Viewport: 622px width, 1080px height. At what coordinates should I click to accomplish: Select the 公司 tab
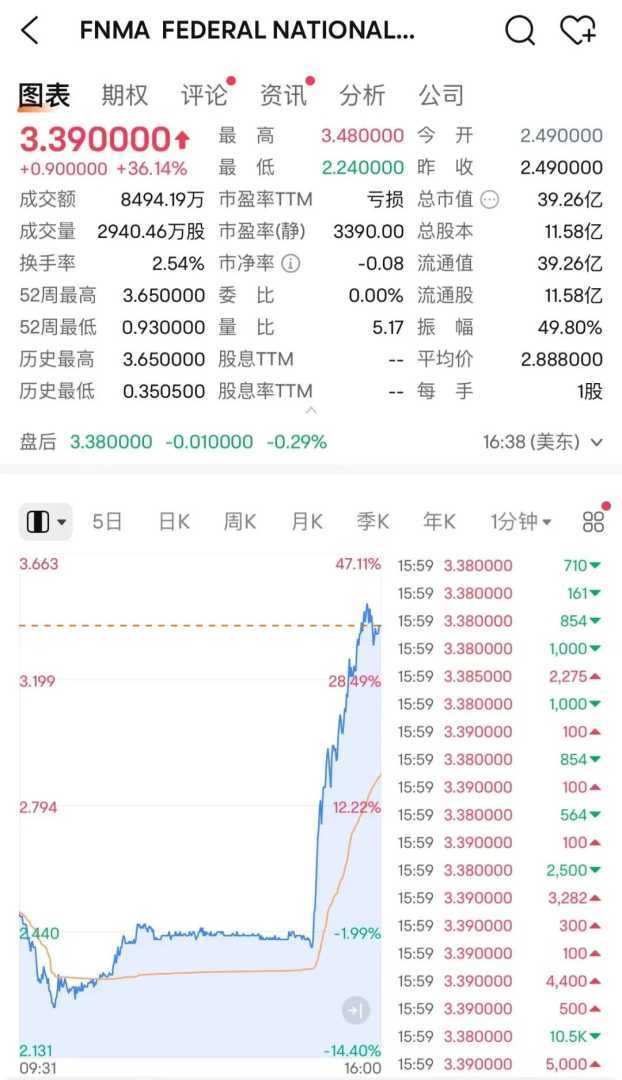441,95
